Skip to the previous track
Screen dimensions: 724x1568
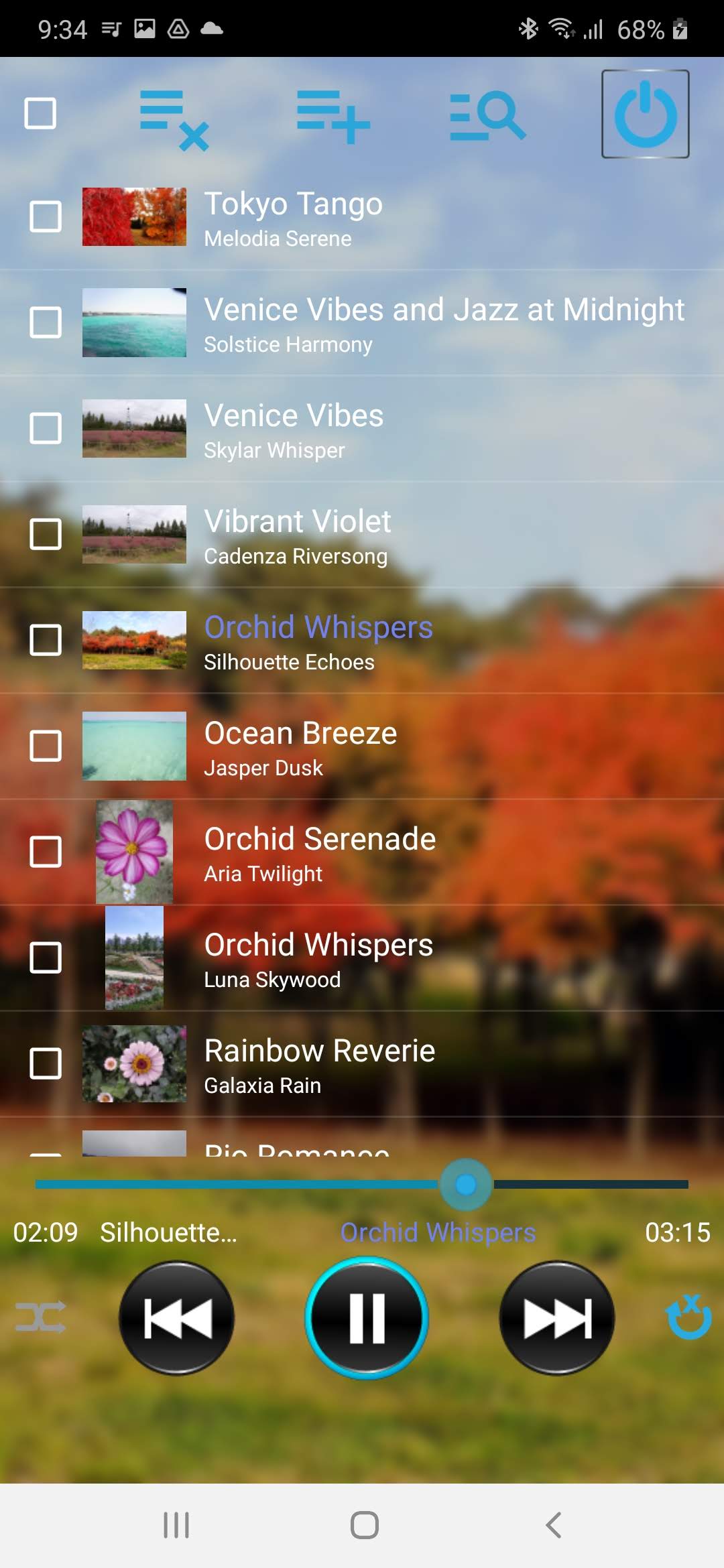tap(177, 1318)
